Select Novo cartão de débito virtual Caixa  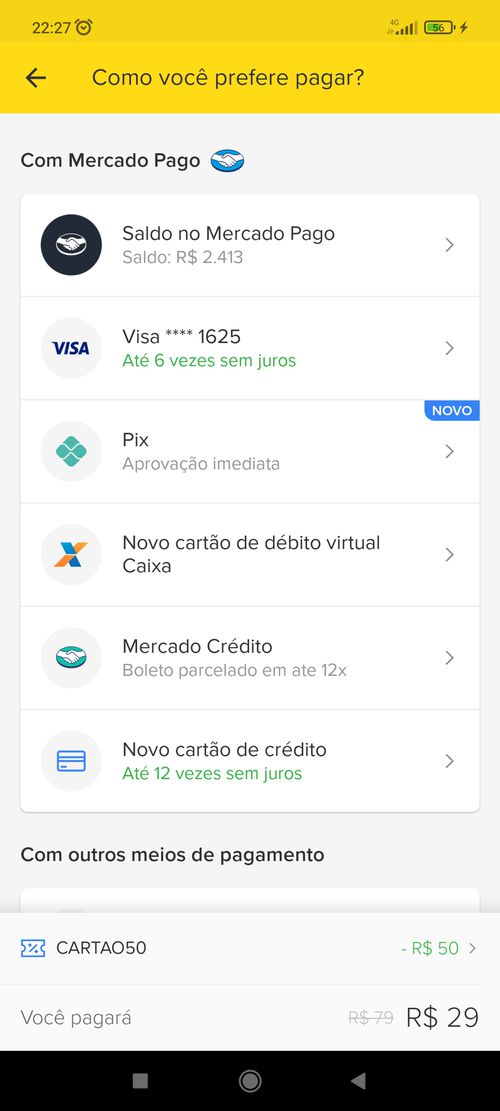coord(250,554)
